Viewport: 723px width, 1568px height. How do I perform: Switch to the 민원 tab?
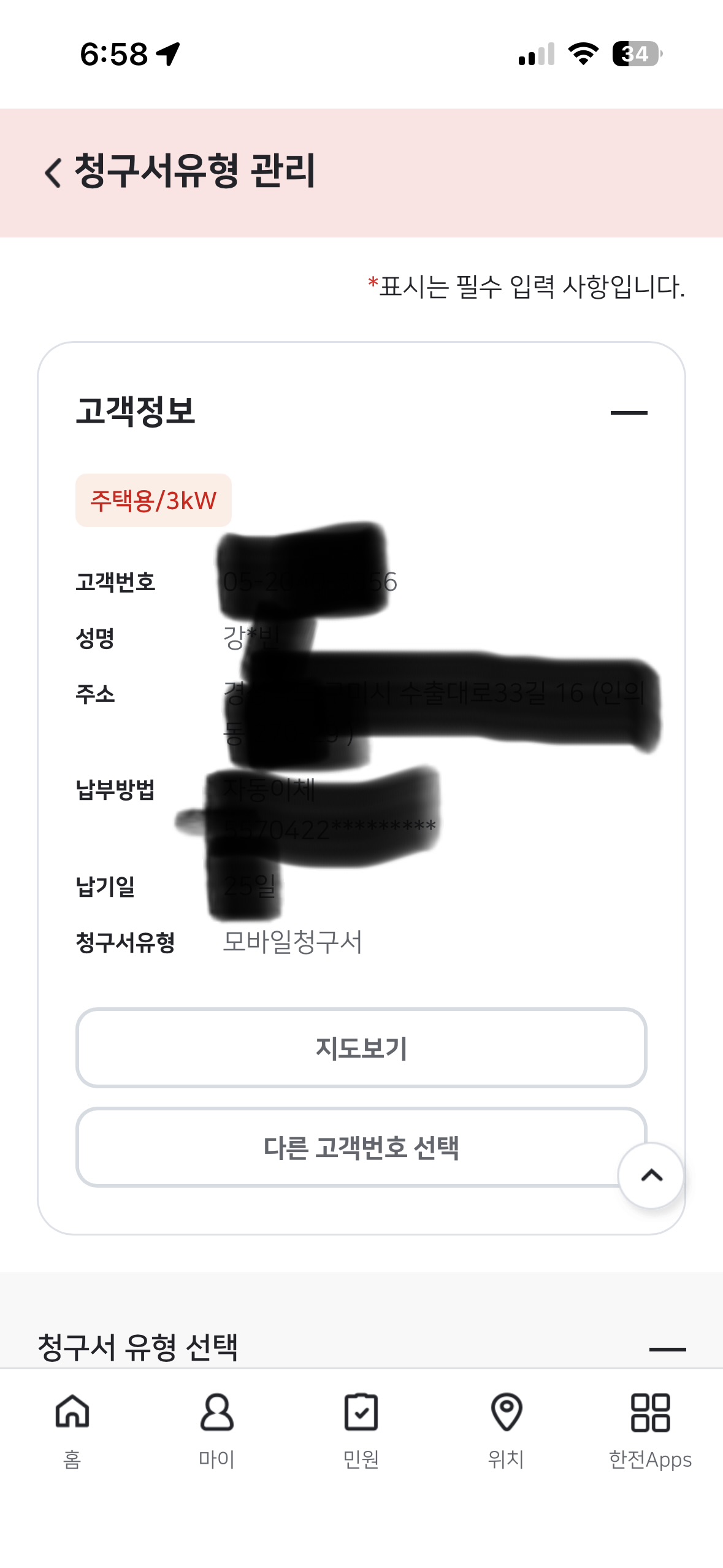[361, 1431]
